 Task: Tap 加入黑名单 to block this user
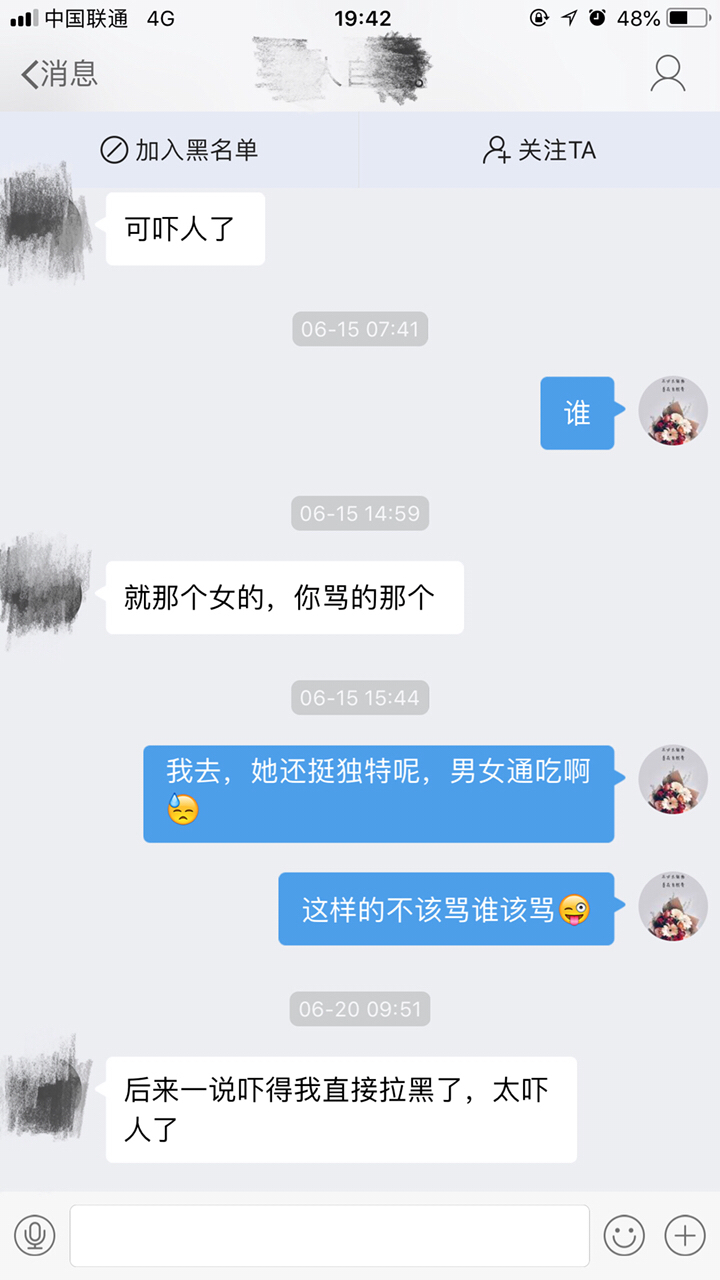[180, 150]
